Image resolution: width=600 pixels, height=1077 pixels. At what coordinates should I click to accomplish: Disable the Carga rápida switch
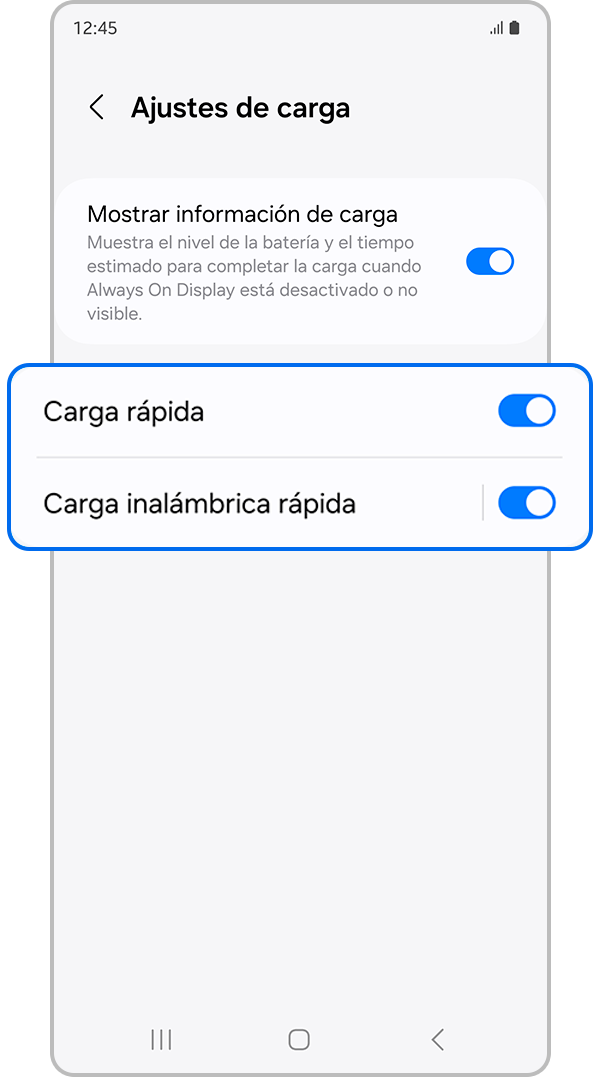coord(526,411)
